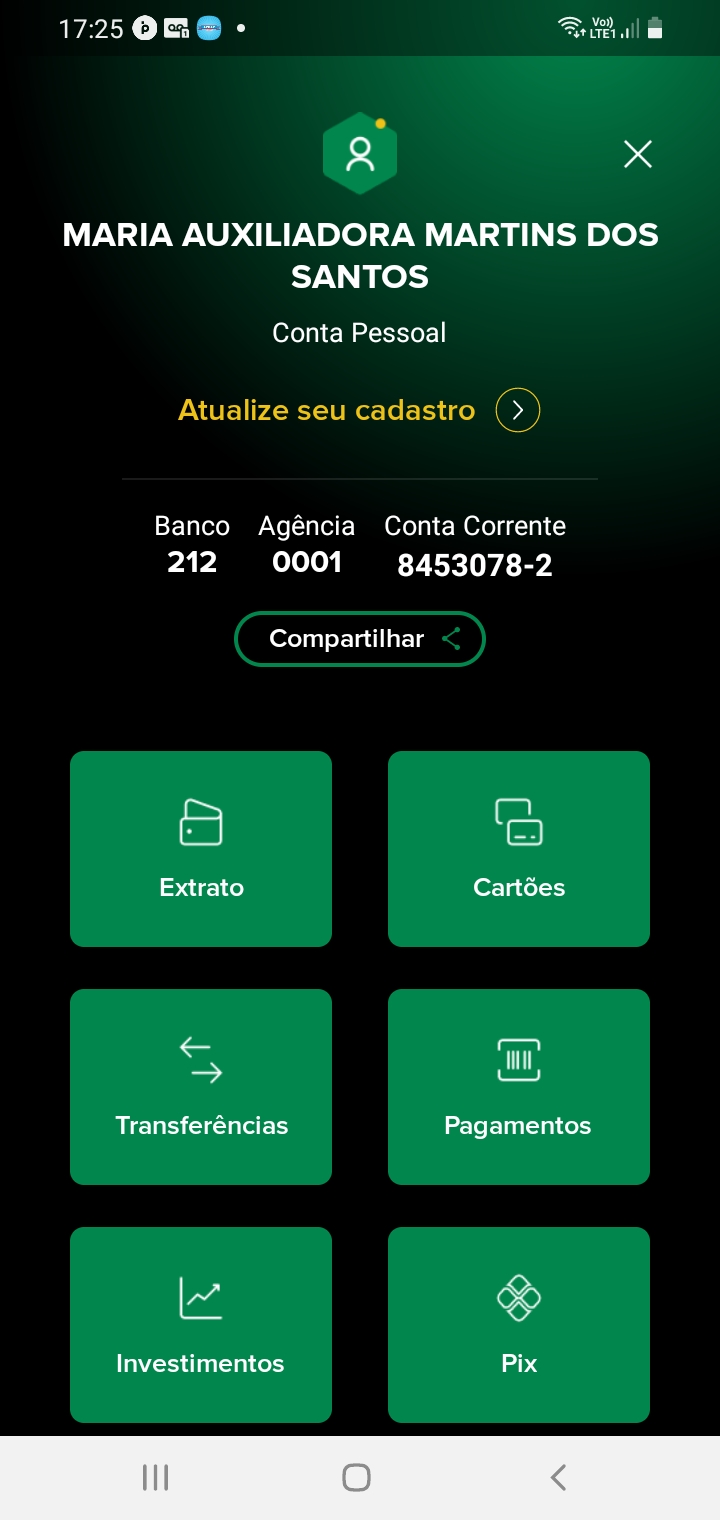
Task: Select Transferências
Action: 201,1086
